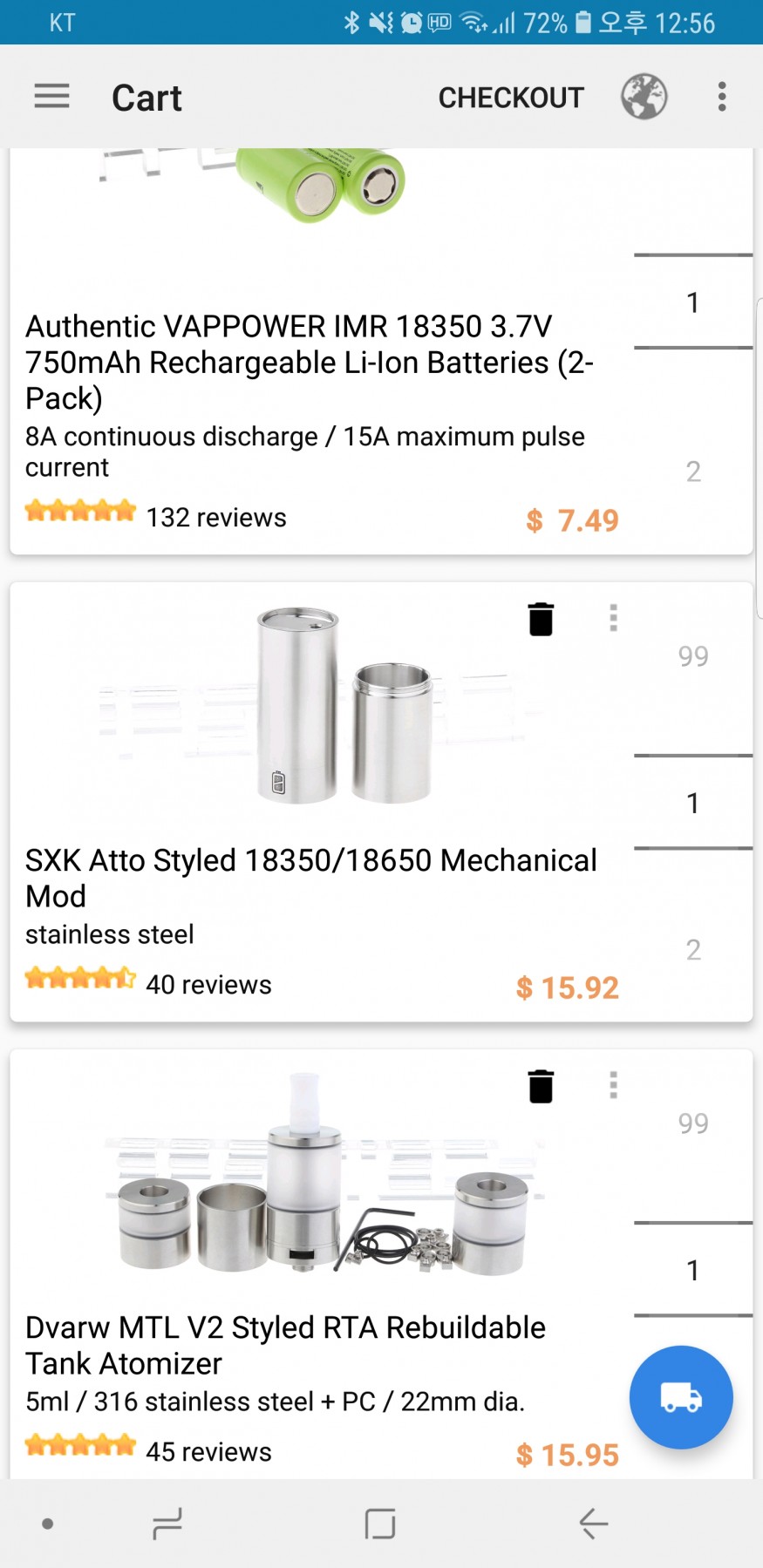This screenshot has width=763, height=1568.
Task: Go back using the system back button
Action: click(594, 1524)
